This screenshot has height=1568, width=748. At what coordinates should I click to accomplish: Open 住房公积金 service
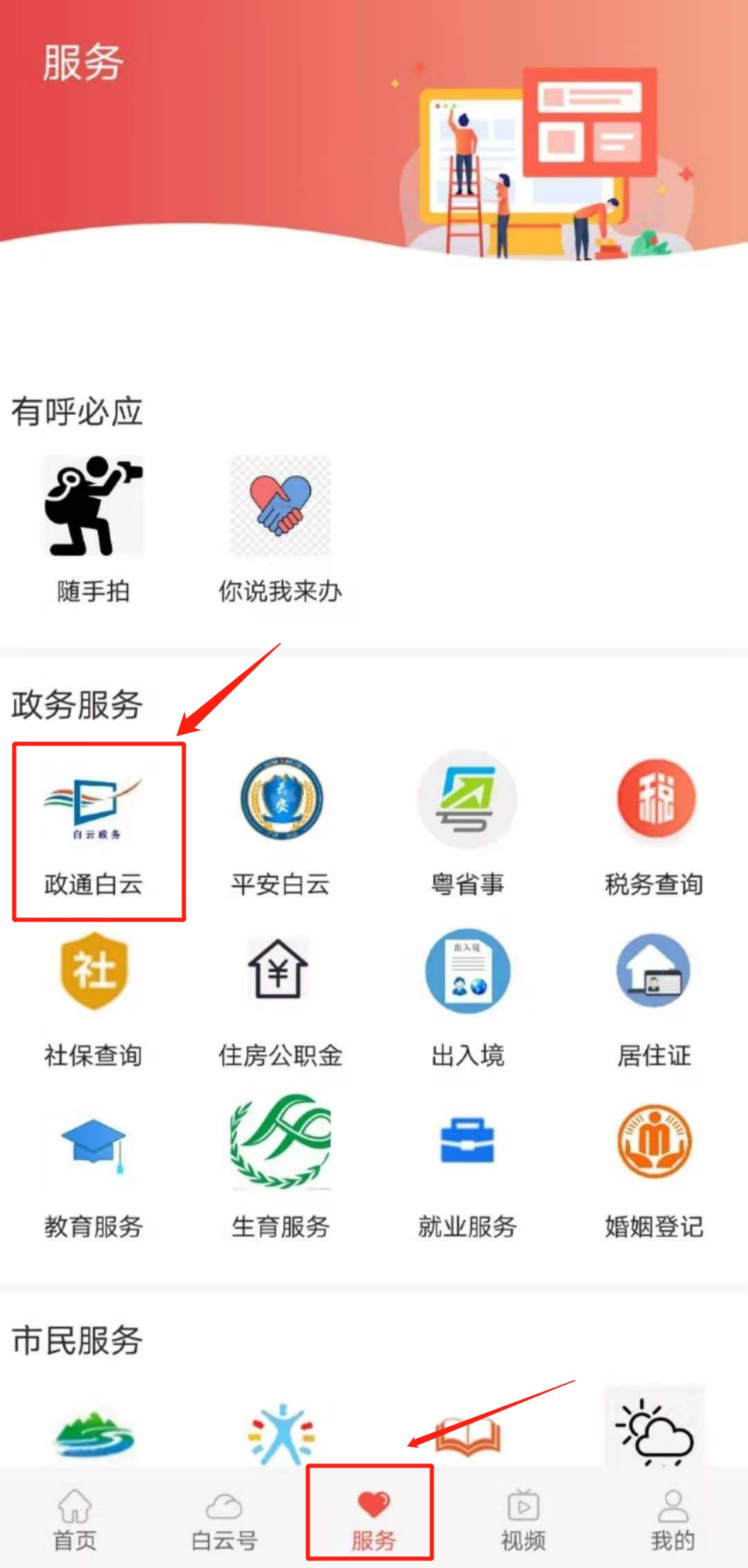[x=280, y=998]
